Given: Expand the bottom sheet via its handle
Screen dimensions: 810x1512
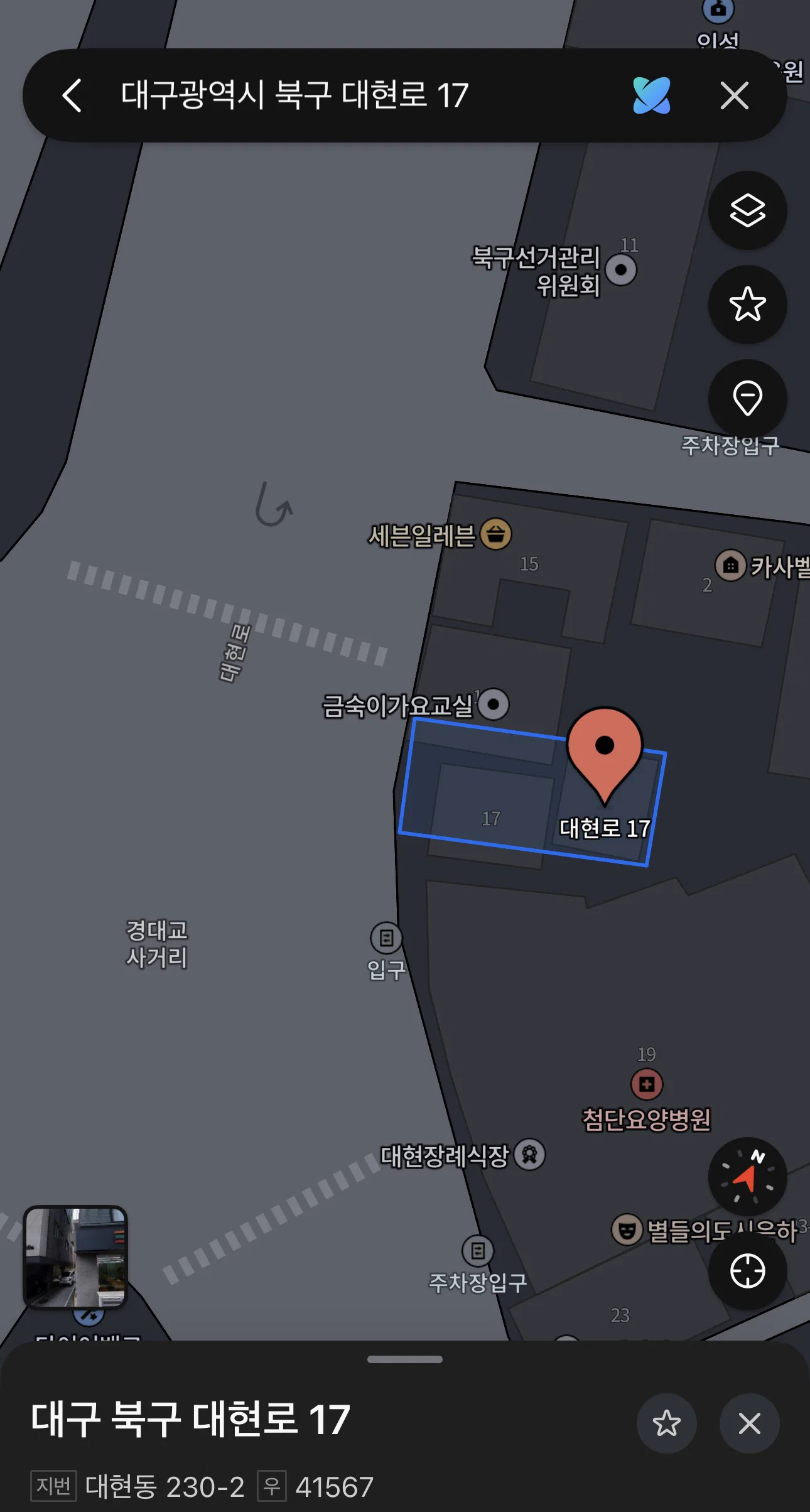Looking at the screenshot, I should 405,1359.
